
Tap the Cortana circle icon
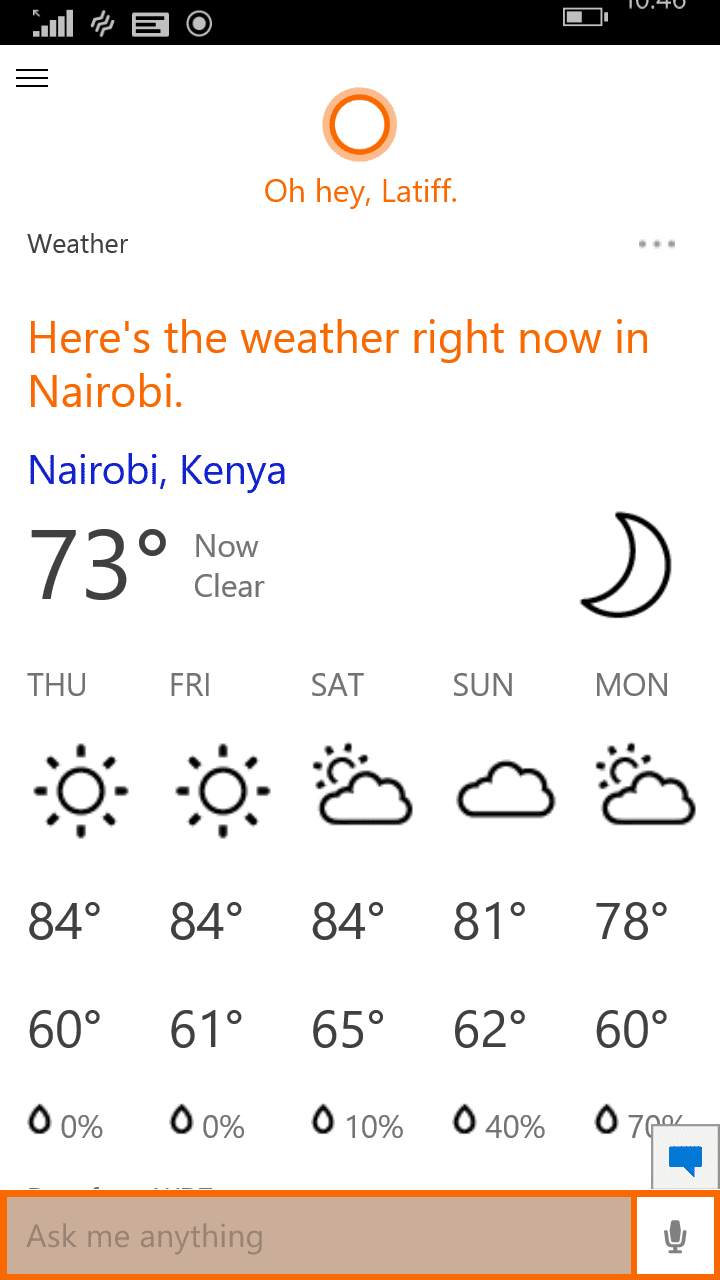[360, 125]
